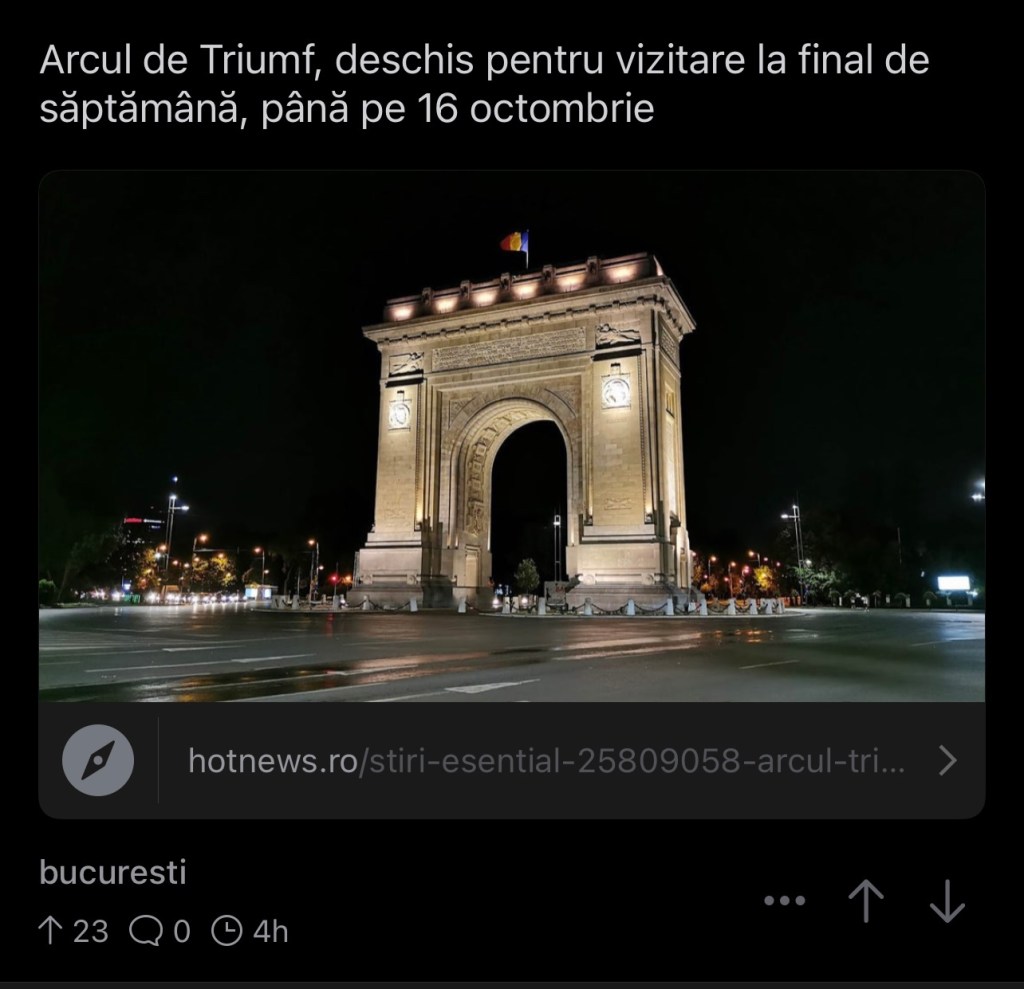The width and height of the screenshot is (1024, 989).
Task: Open the hotnews.ro article link
Action: click(x=546, y=761)
